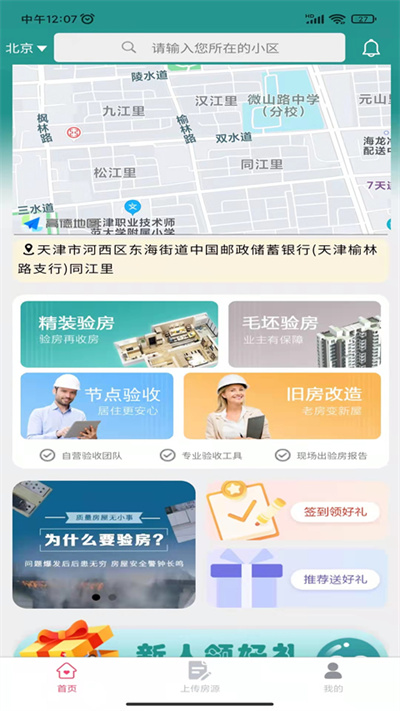
Task: Open the 精装验房 service card
Action: tap(119, 334)
